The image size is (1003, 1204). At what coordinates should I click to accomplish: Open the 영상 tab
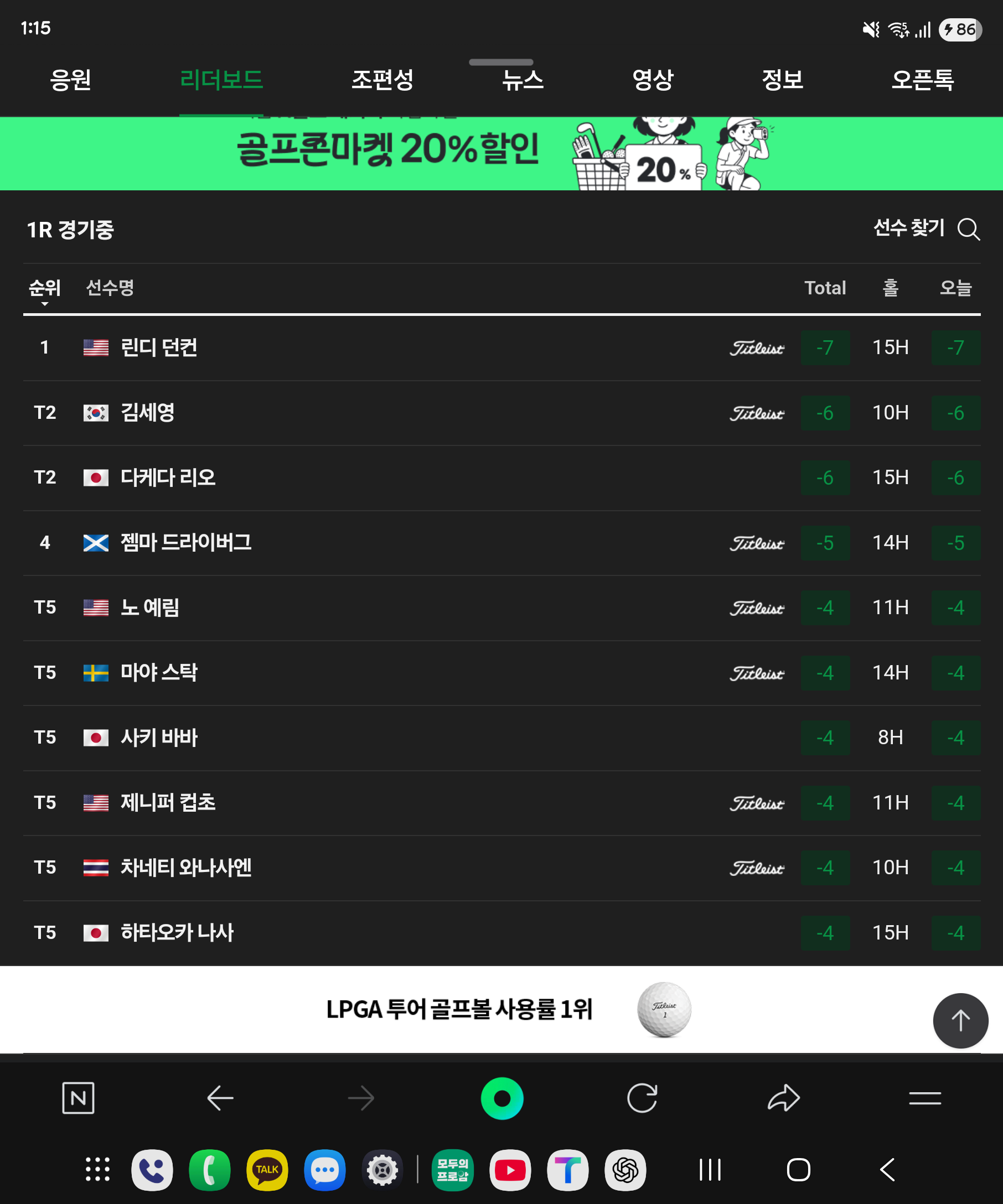click(653, 79)
